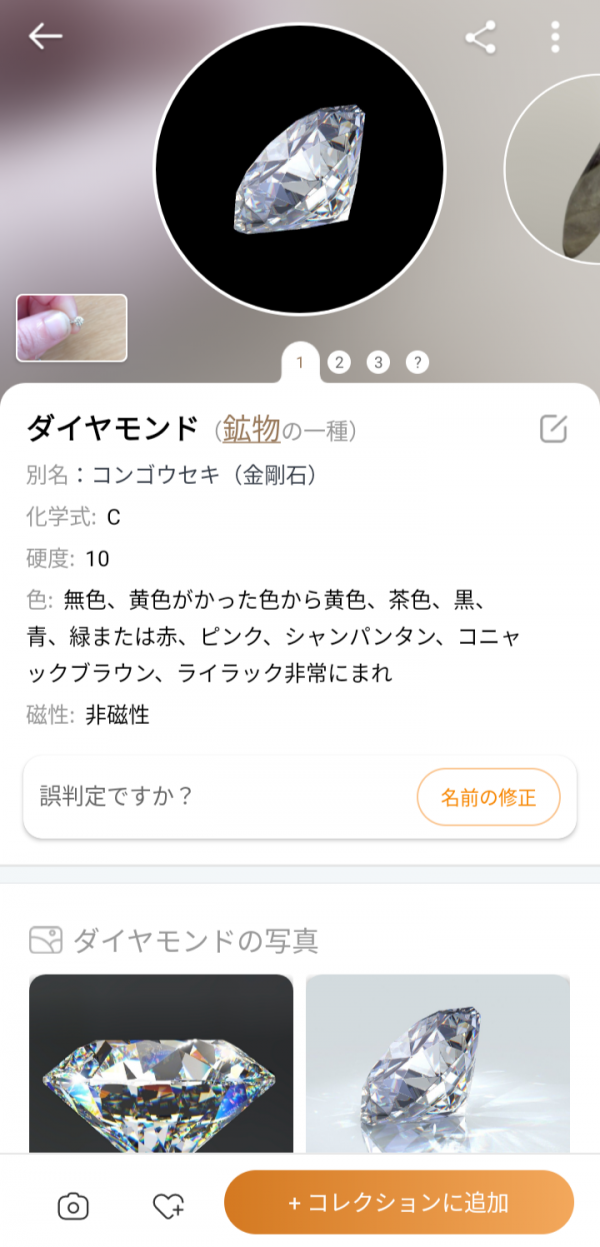600x1247 pixels.
Task: Open the light-background diamond photo
Action: tap(437, 1062)
